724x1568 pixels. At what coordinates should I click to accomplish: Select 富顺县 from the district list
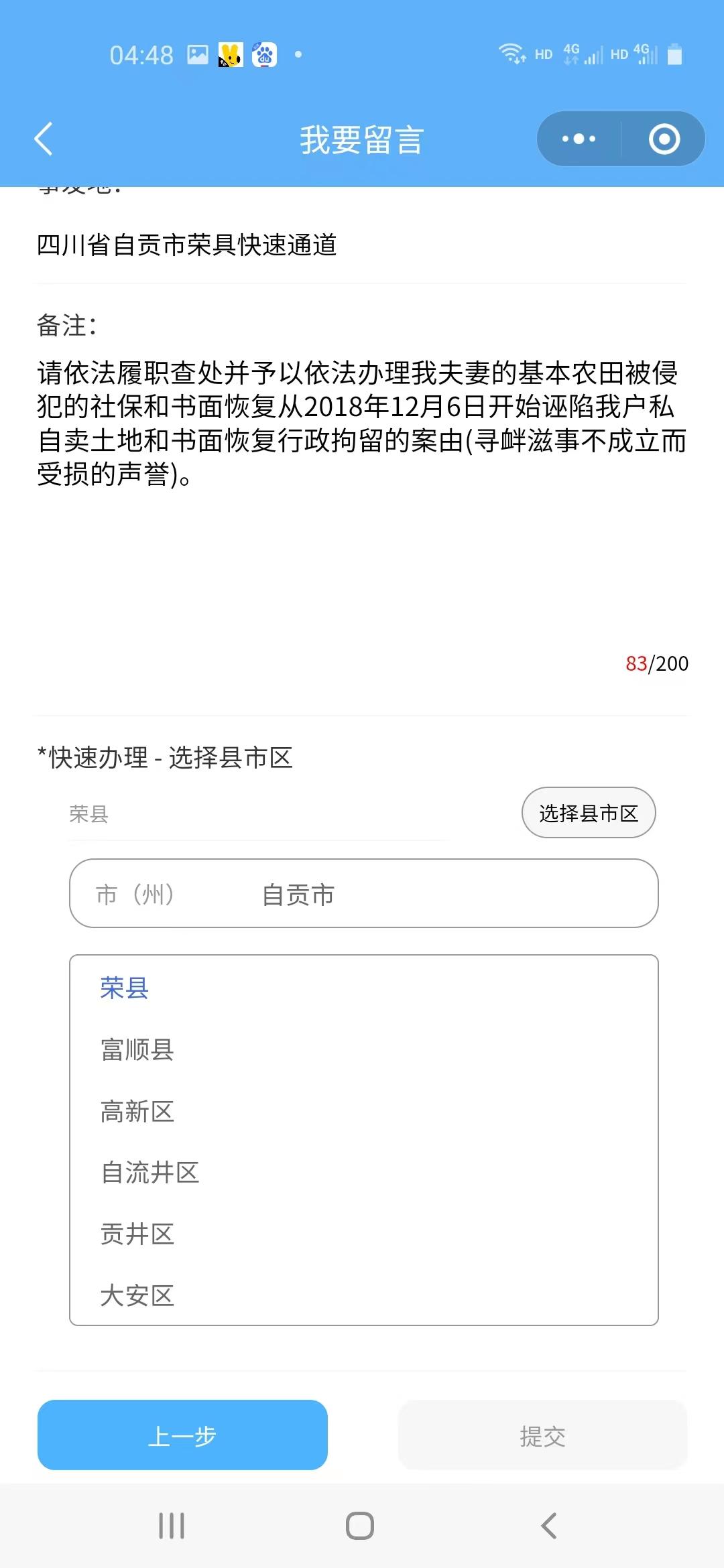(x=137, y=1049)
